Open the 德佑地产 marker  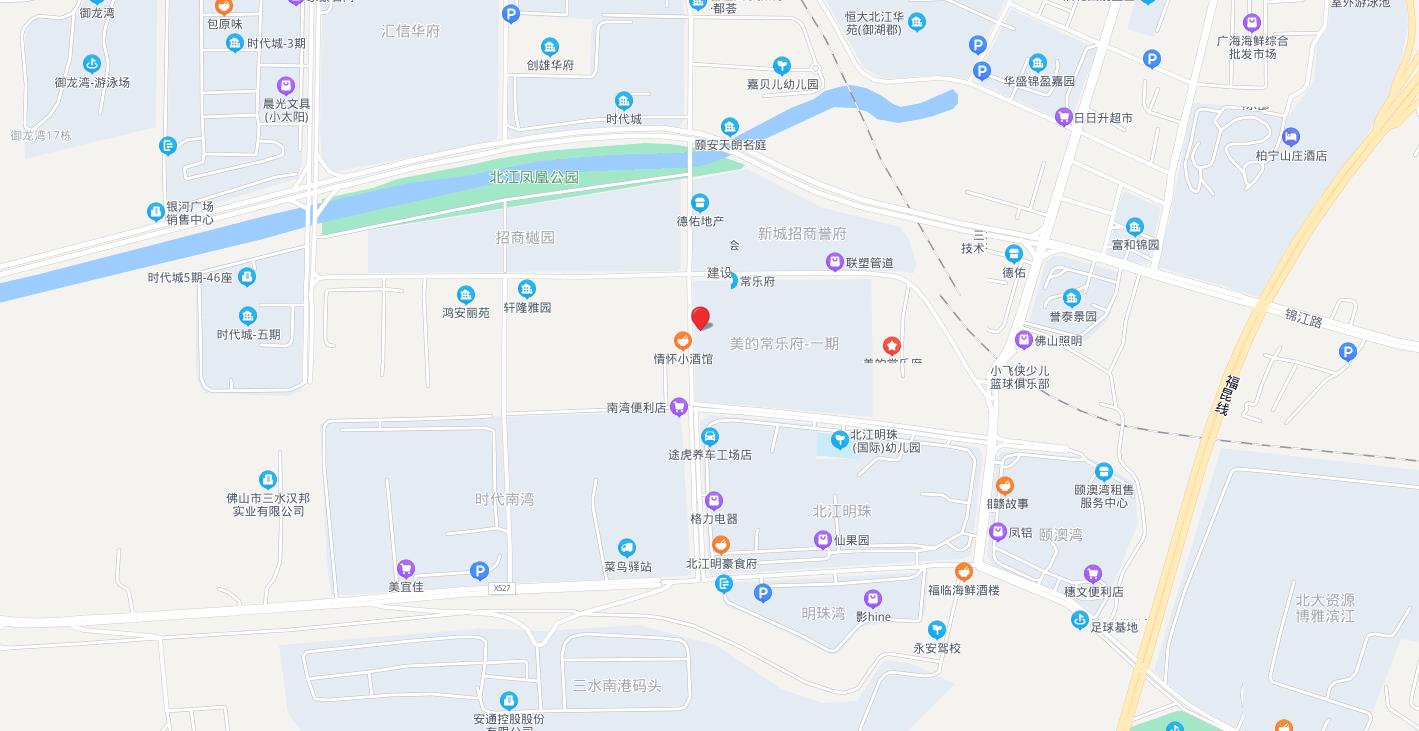point(700,203)
